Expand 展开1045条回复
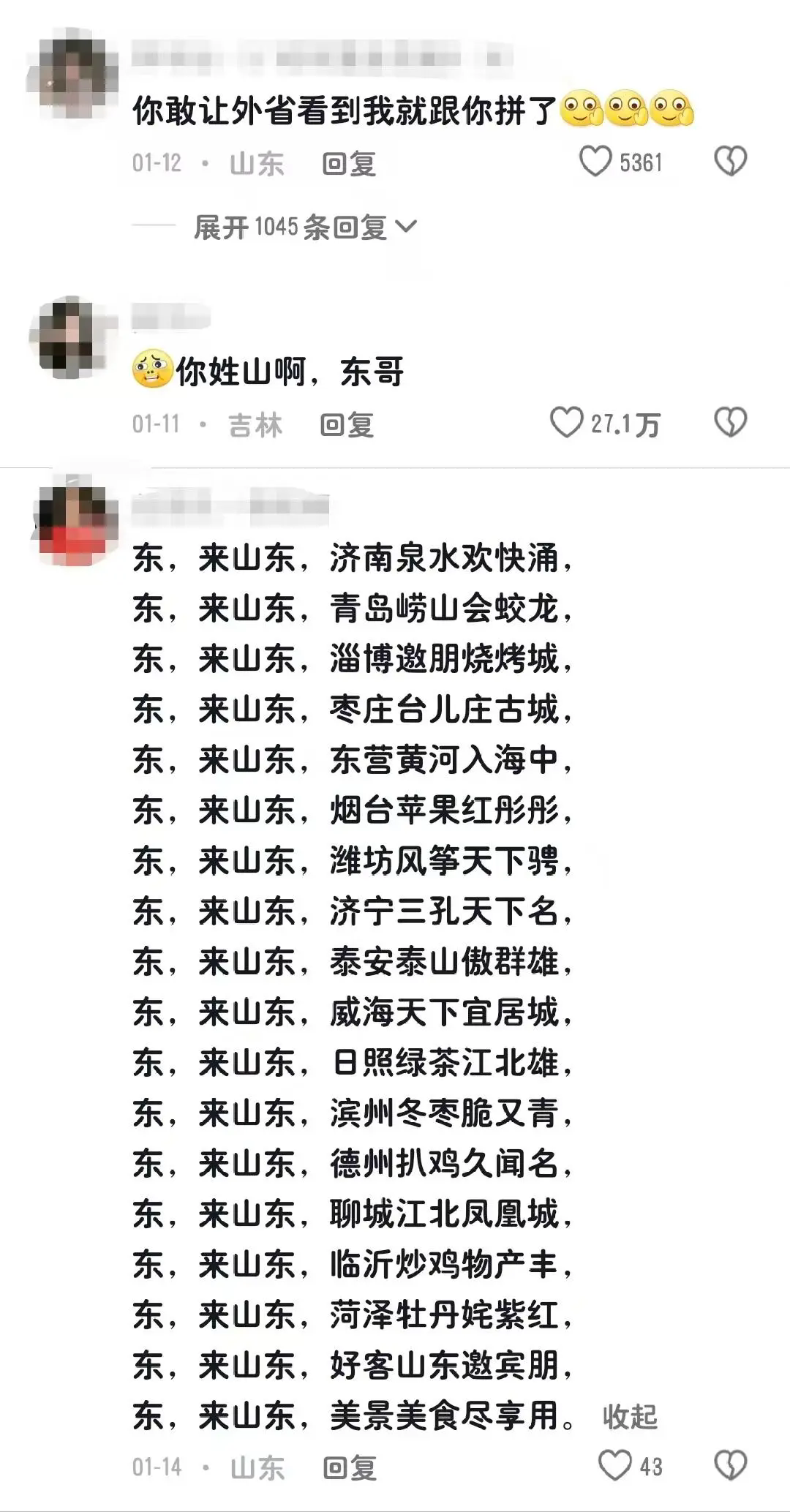The image size is (790, 1512). [304, 227]
